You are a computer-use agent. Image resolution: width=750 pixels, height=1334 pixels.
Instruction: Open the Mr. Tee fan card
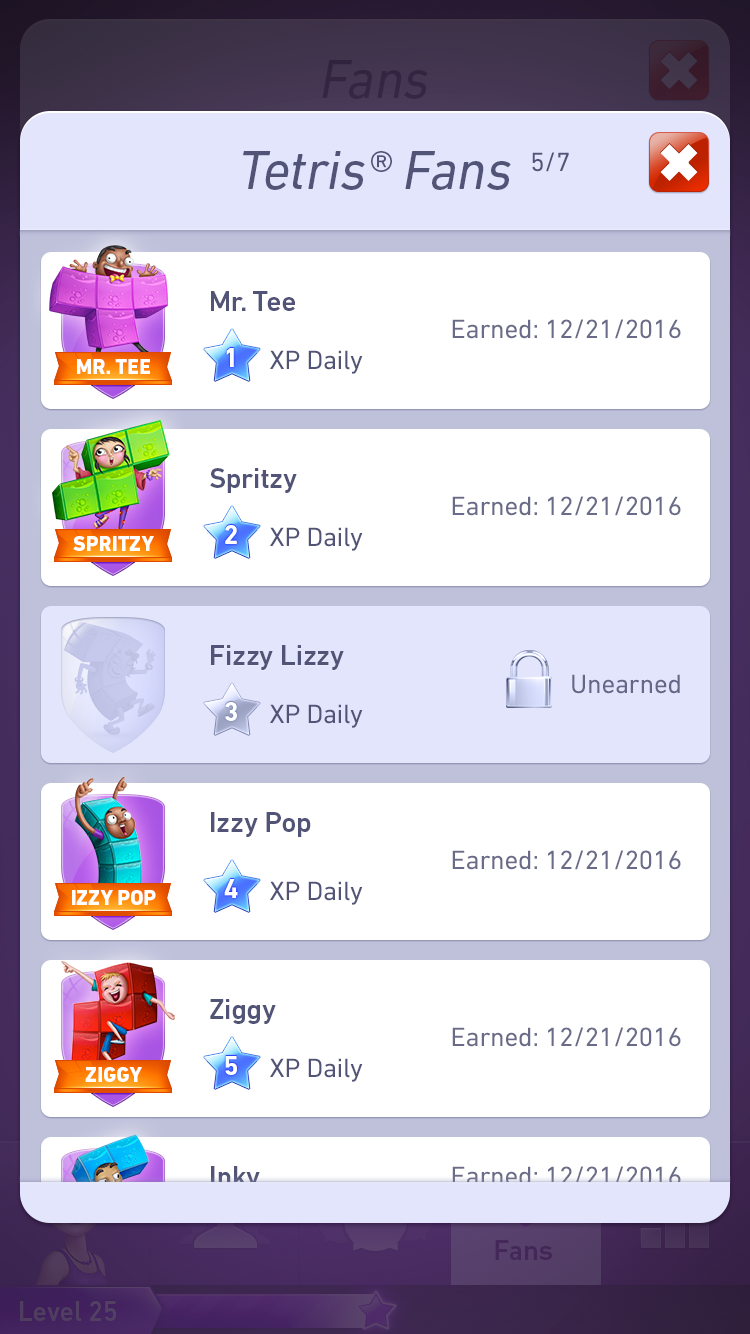[x=375, y=330]
